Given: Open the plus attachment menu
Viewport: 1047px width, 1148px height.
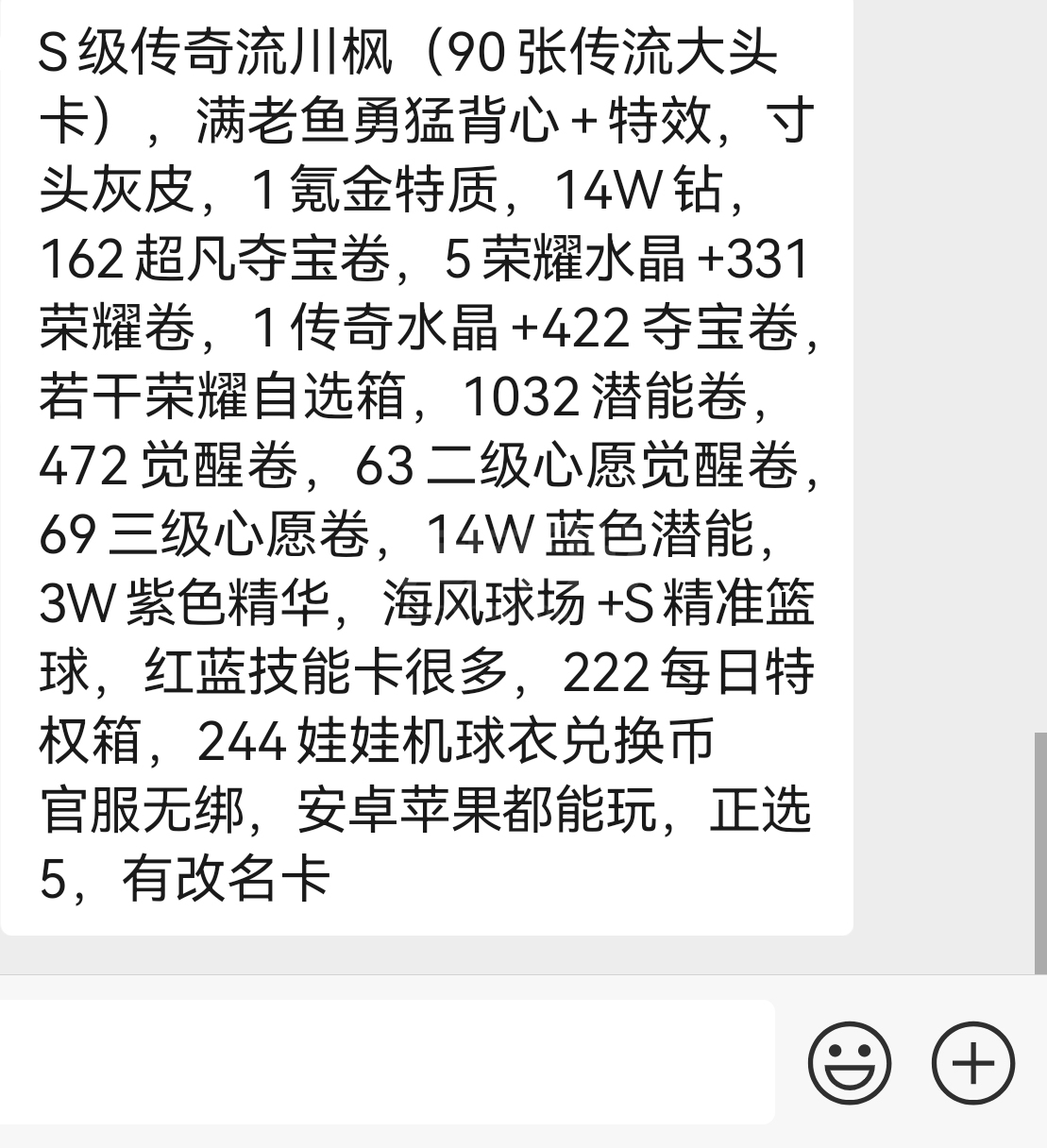Looking at the screenshot, I should click(x=972, y=1063).
